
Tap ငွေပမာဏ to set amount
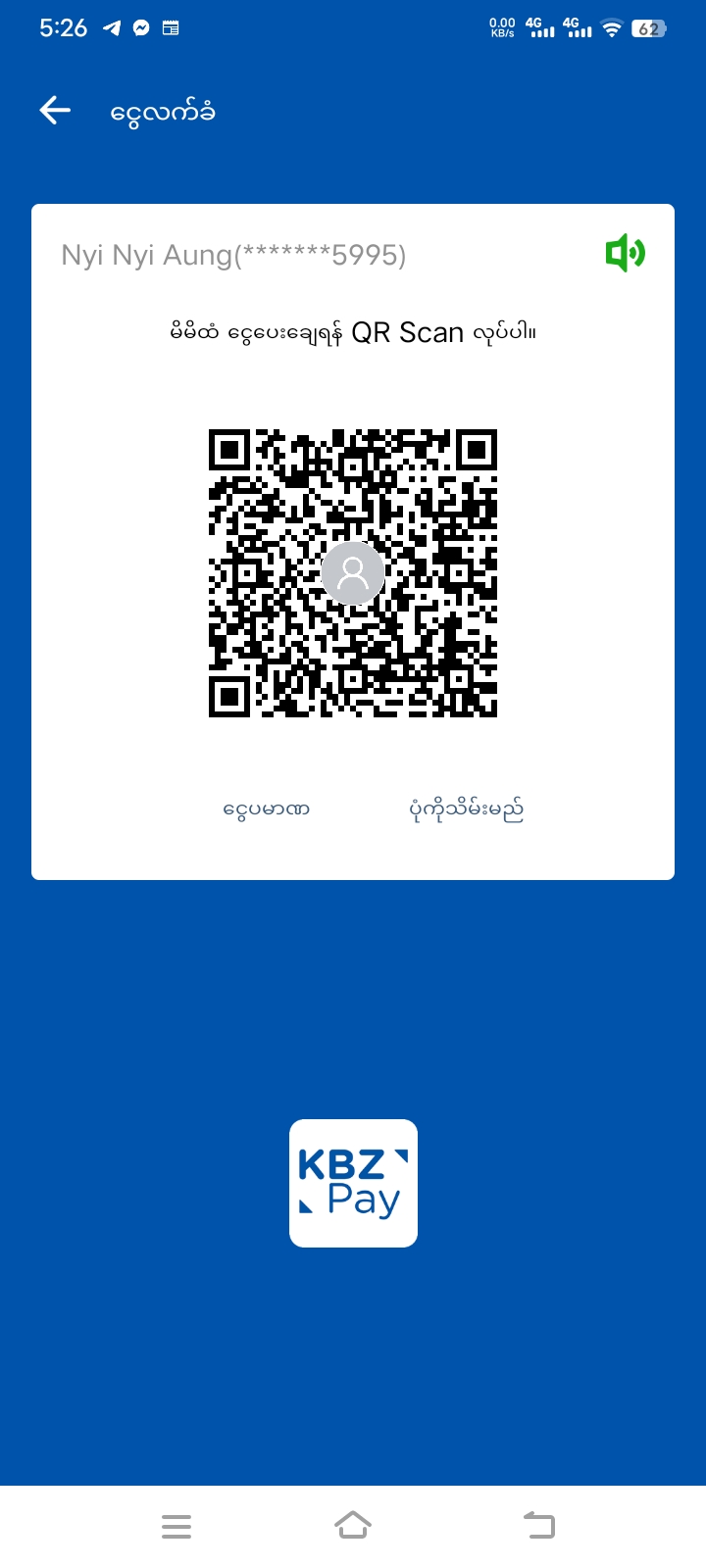click(266, 809)
